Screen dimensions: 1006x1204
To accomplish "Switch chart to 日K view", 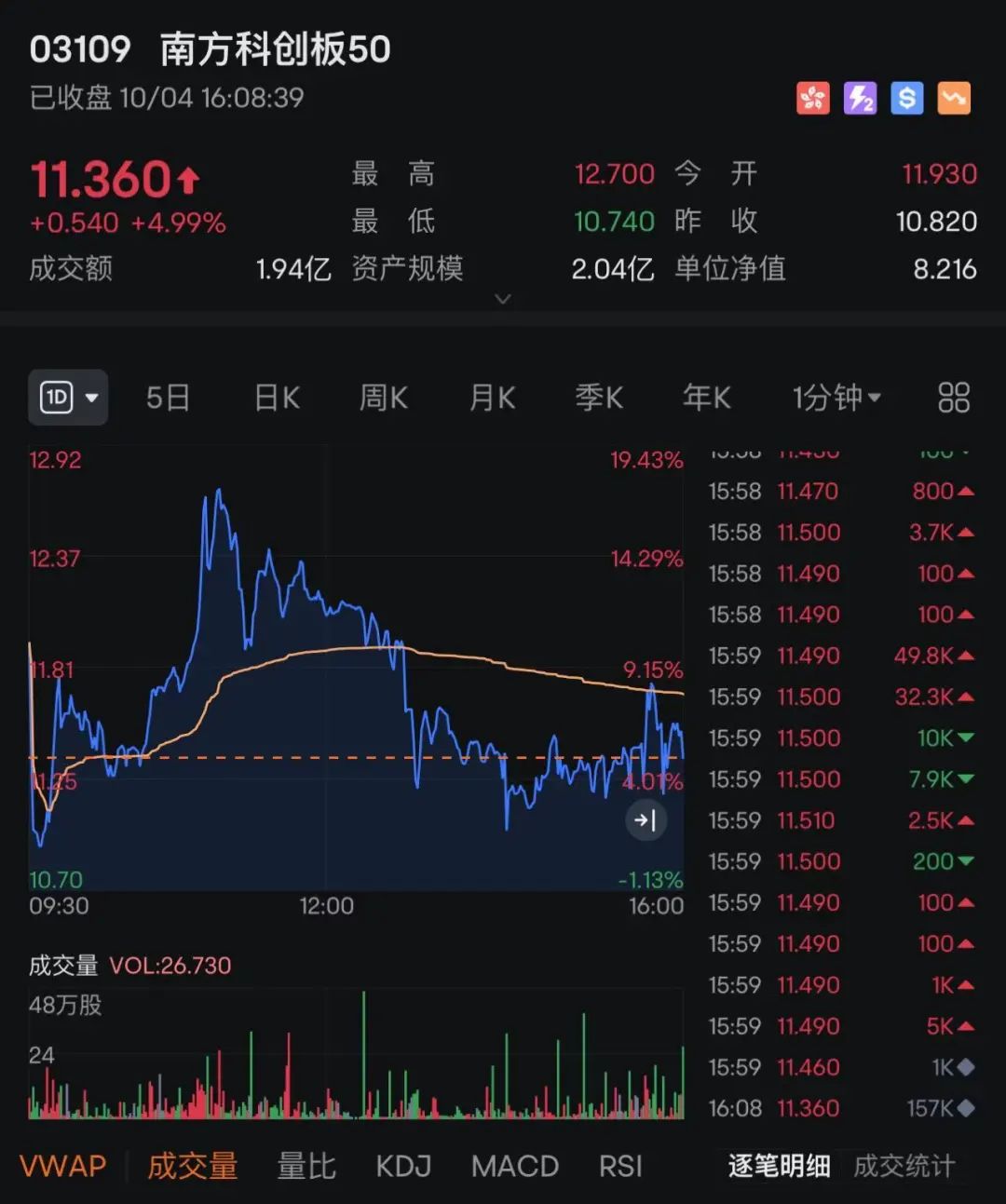I will click(x=277, y=398).
